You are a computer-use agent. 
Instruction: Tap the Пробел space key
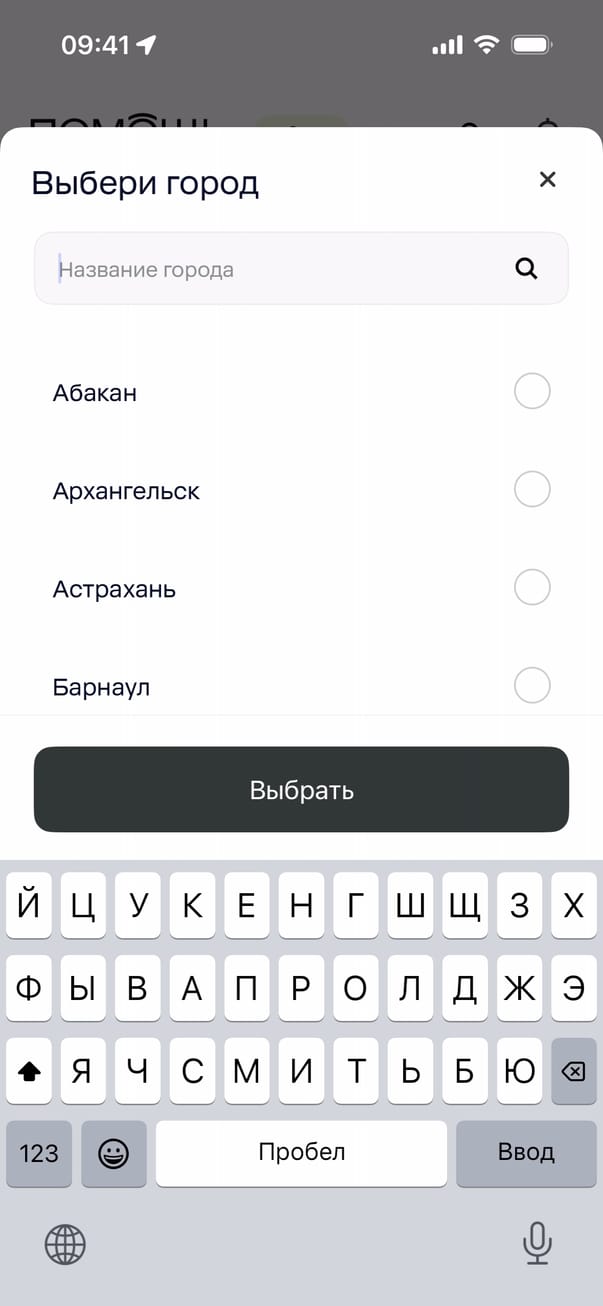(301, 1152)
